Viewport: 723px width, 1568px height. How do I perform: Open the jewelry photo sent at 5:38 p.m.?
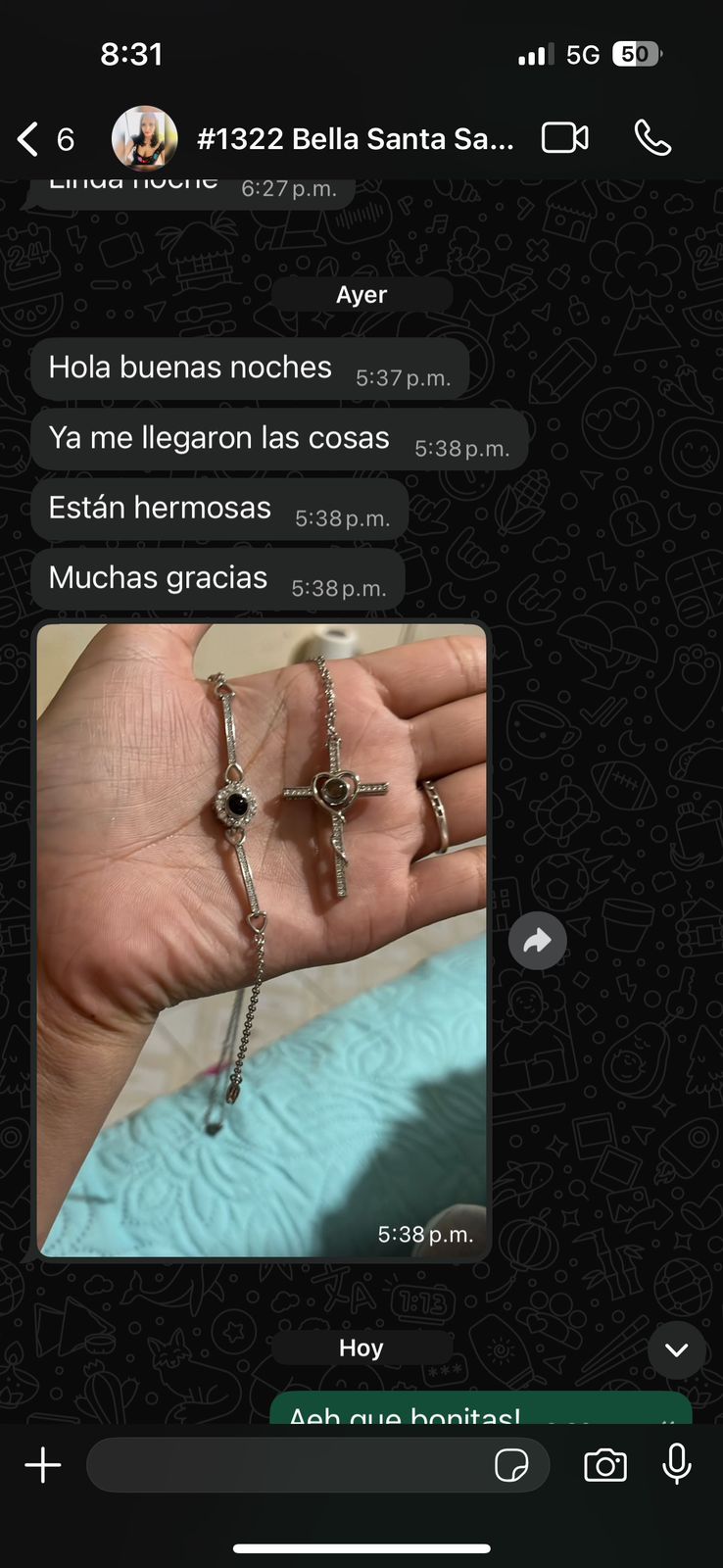coord(263,941)
